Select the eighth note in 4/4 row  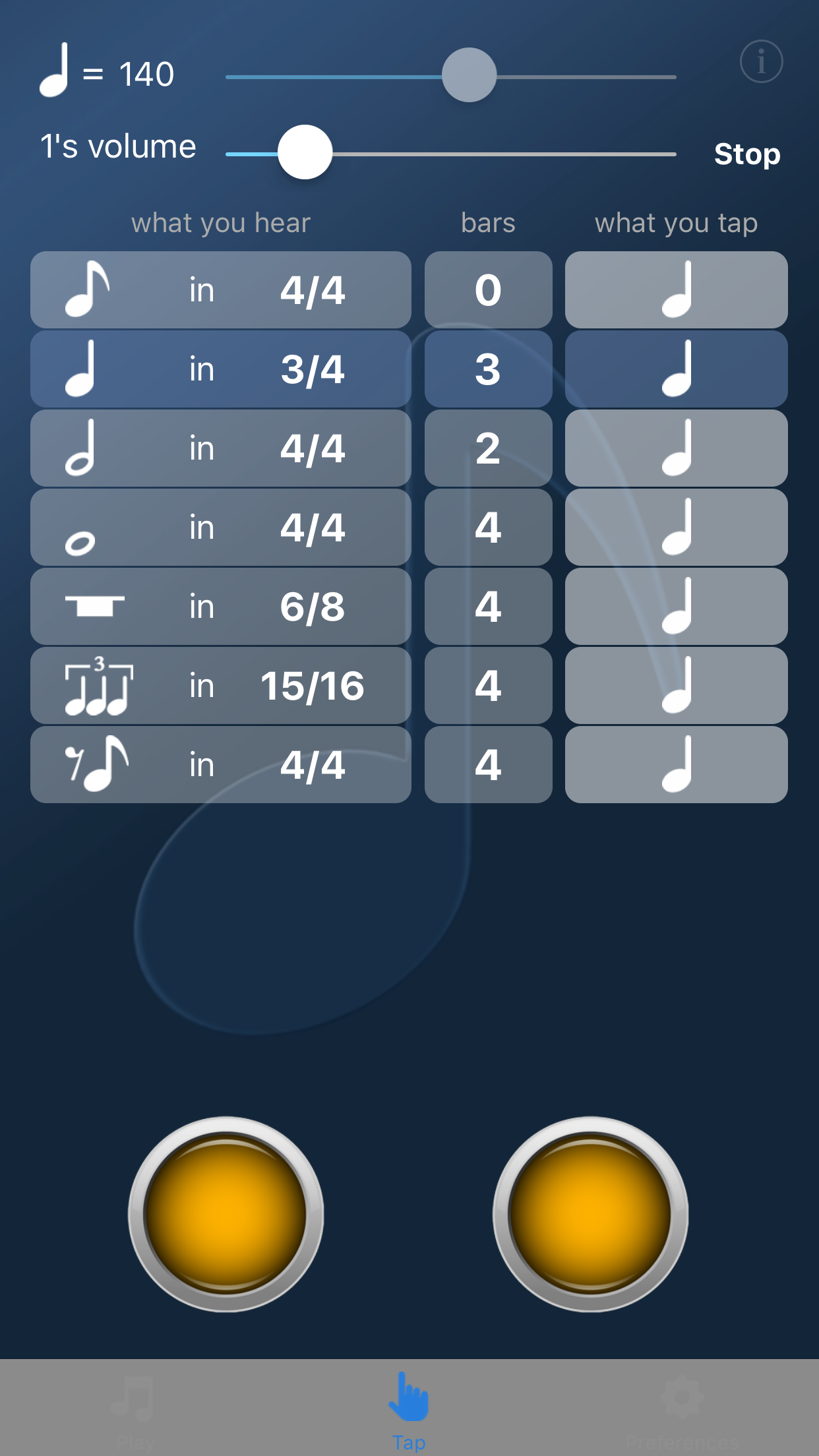[220, 289]
